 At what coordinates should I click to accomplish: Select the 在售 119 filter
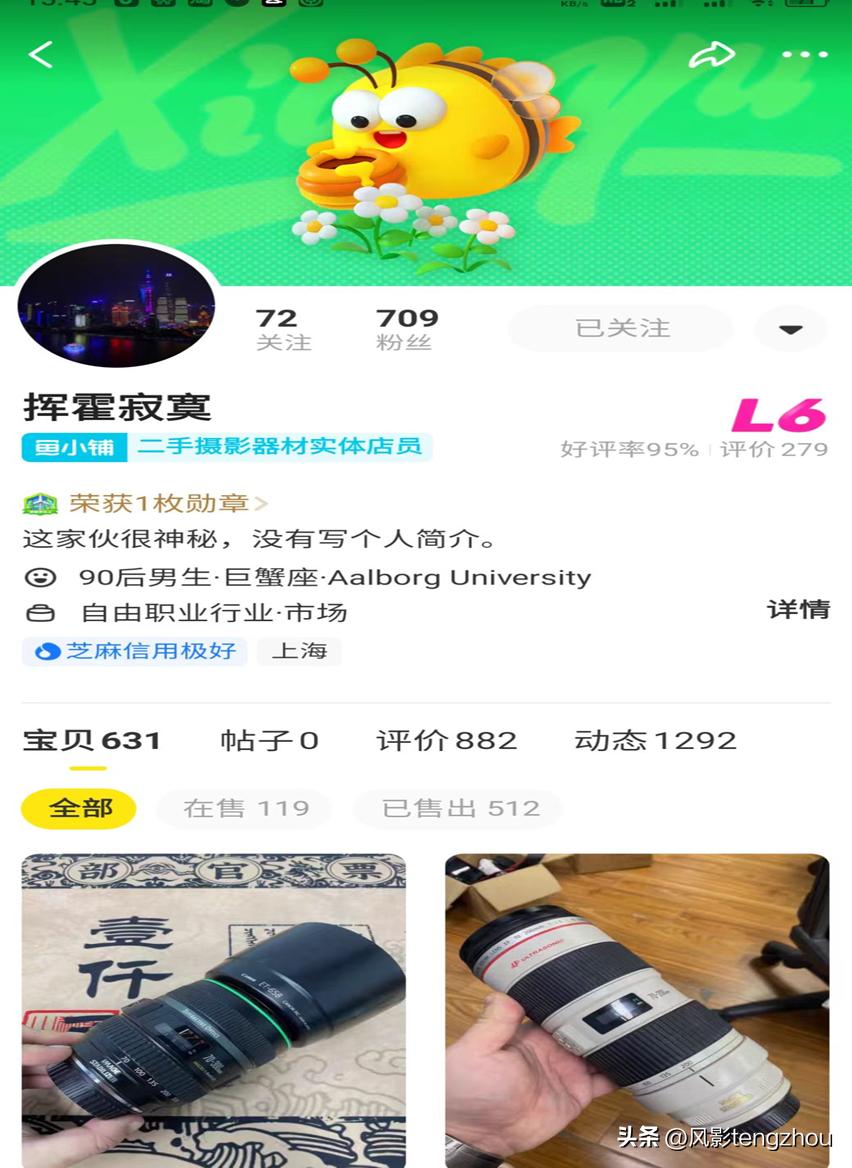242,808
